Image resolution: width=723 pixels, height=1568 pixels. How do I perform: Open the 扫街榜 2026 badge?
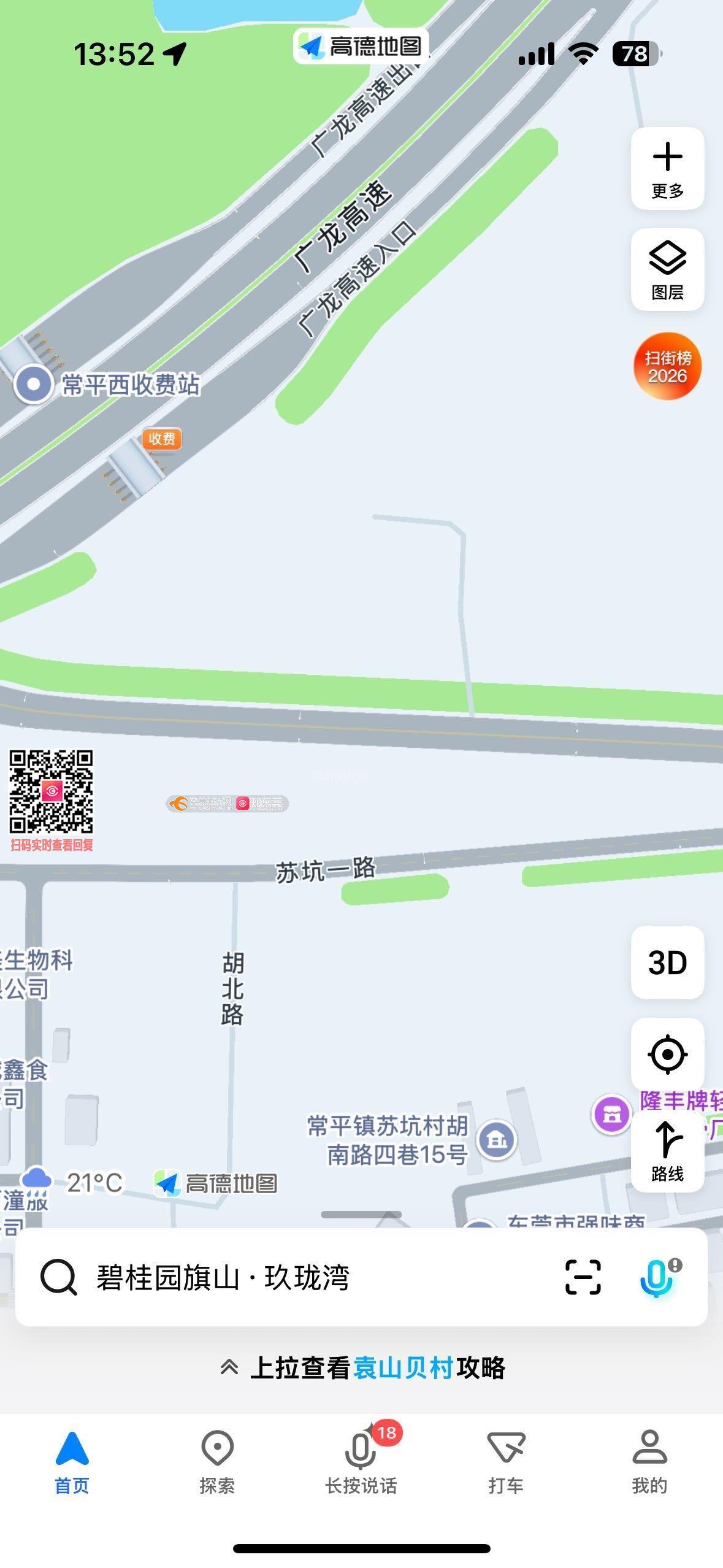pos(667,366)
